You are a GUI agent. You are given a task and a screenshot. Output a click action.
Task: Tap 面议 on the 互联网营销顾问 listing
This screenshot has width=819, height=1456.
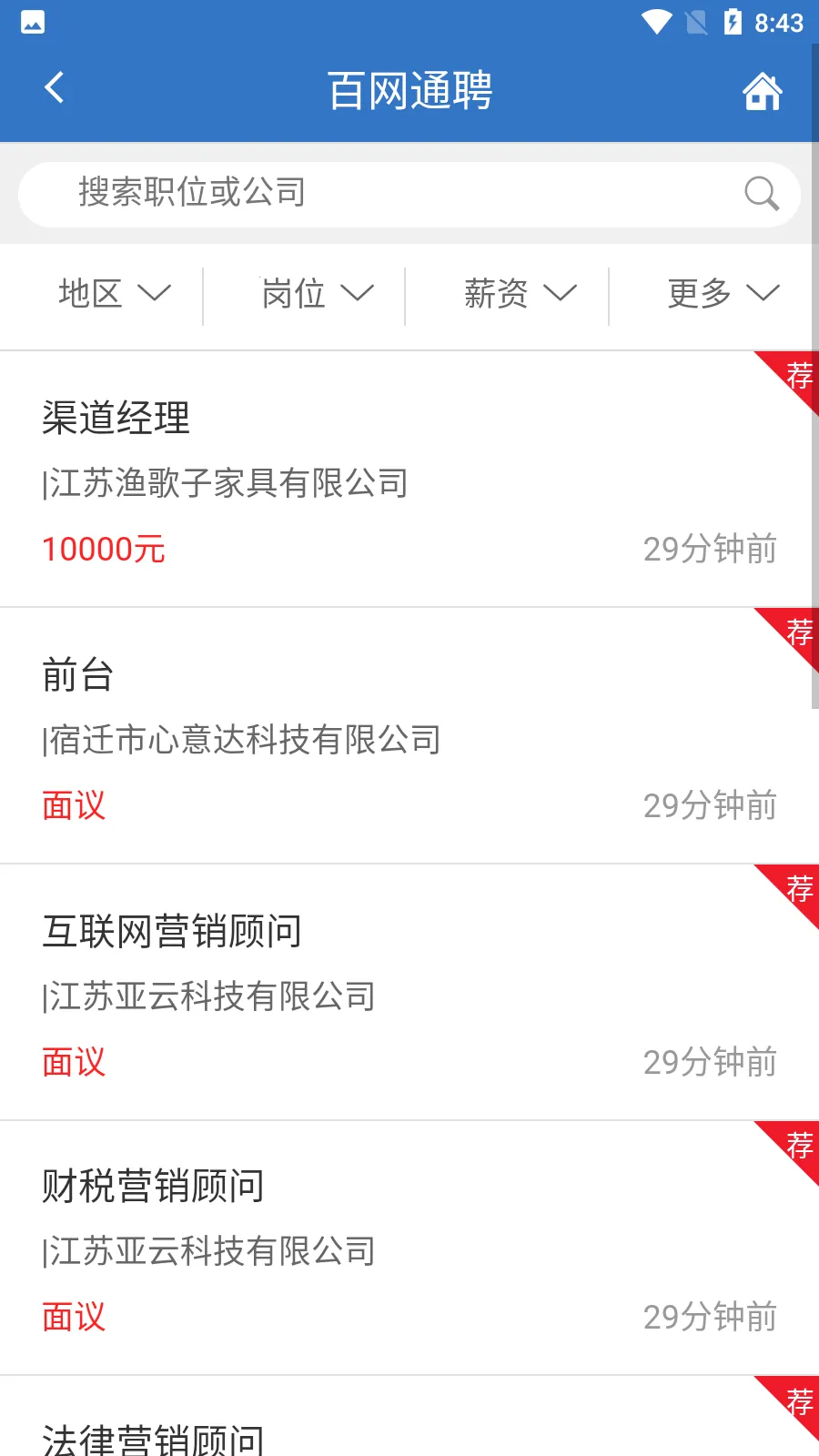click(x=74, y=1061)
